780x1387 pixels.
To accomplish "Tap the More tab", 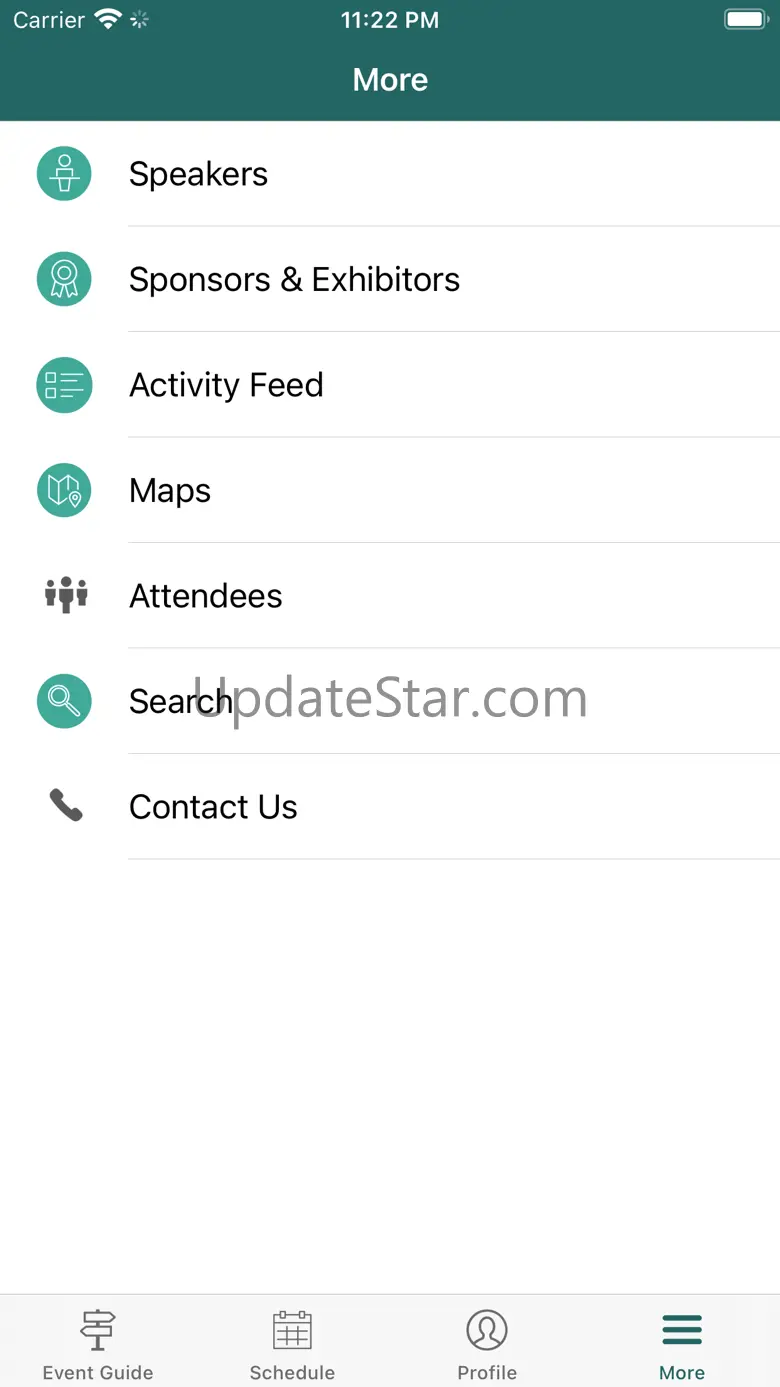I will point(682,1344).
